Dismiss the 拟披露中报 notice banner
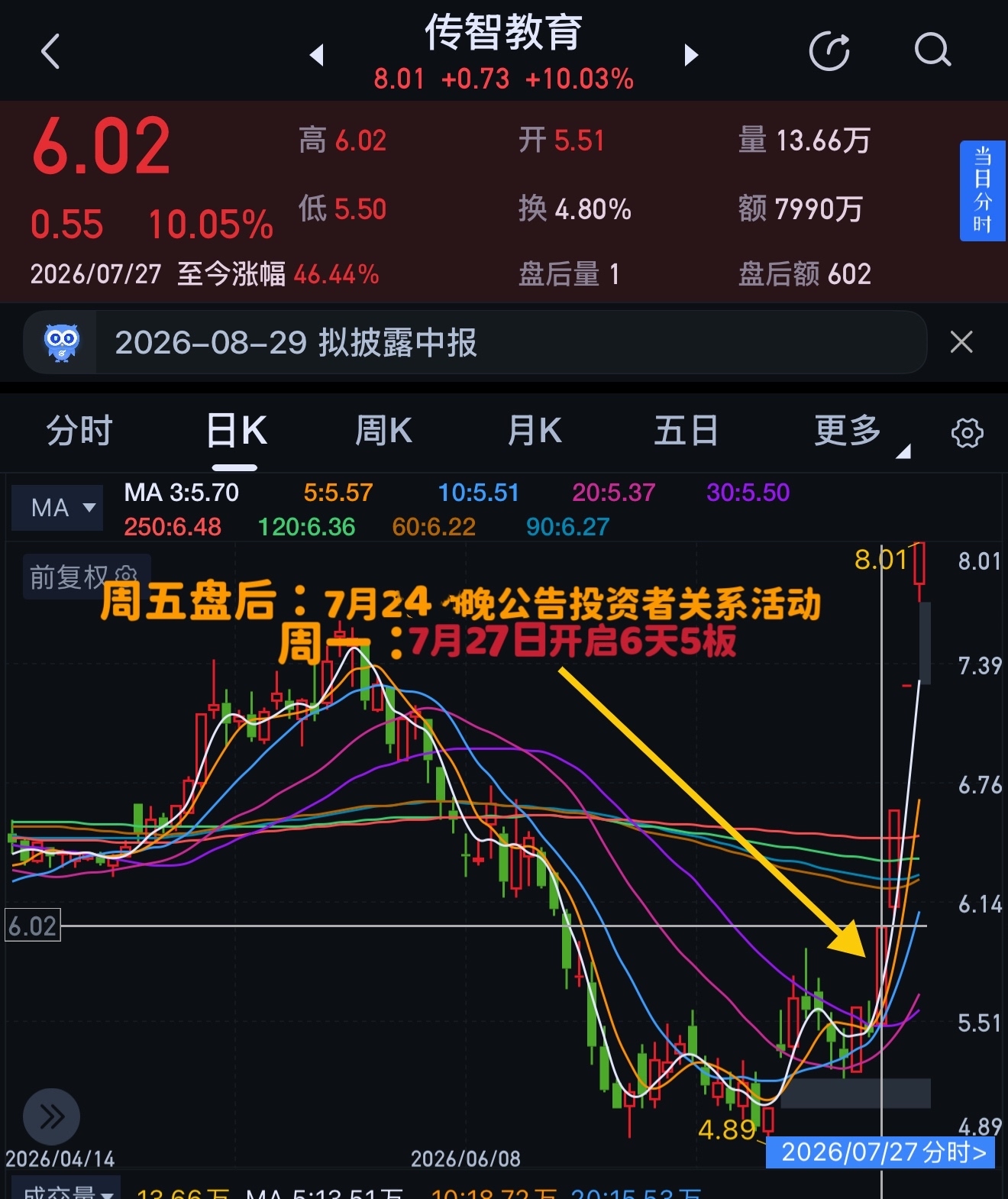The width and height of the screenshot is (1008, 1199). coord(961,342)
